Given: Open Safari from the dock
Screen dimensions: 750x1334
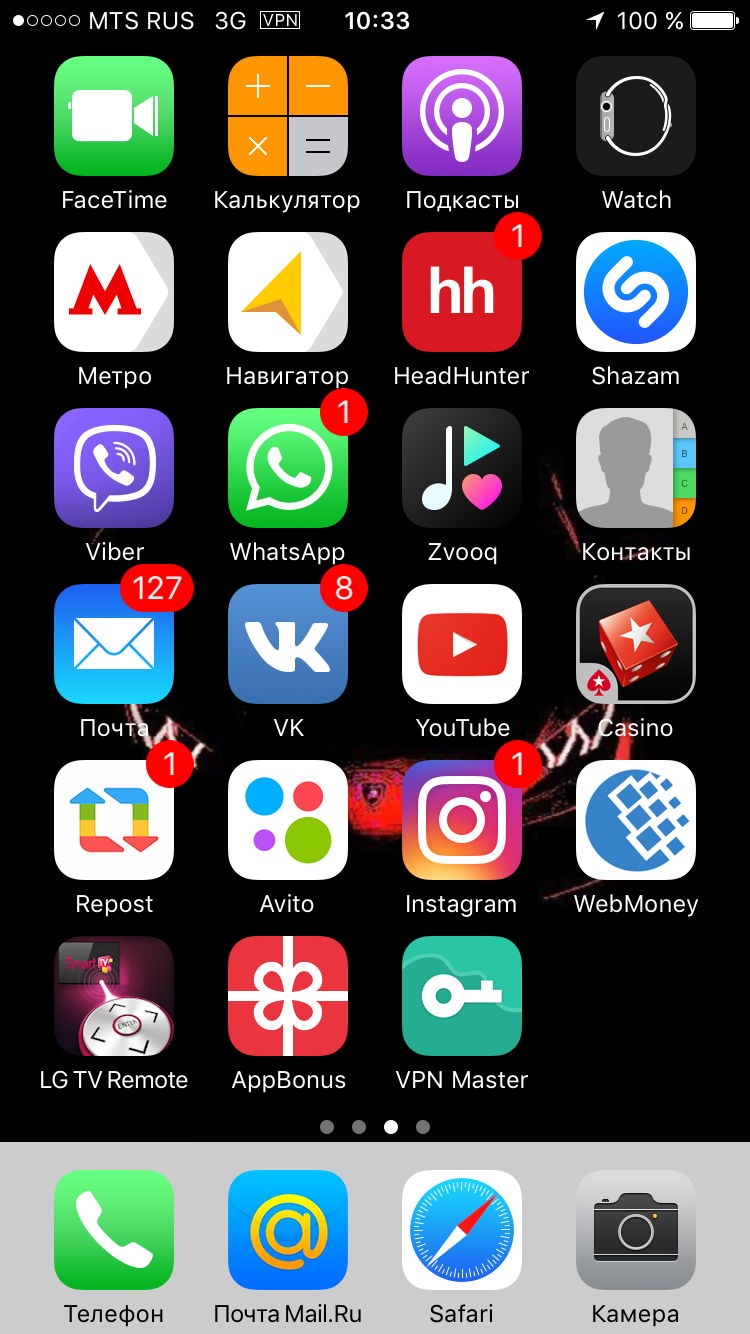Looking at the screenshot, I should [x=462, y=1230].
